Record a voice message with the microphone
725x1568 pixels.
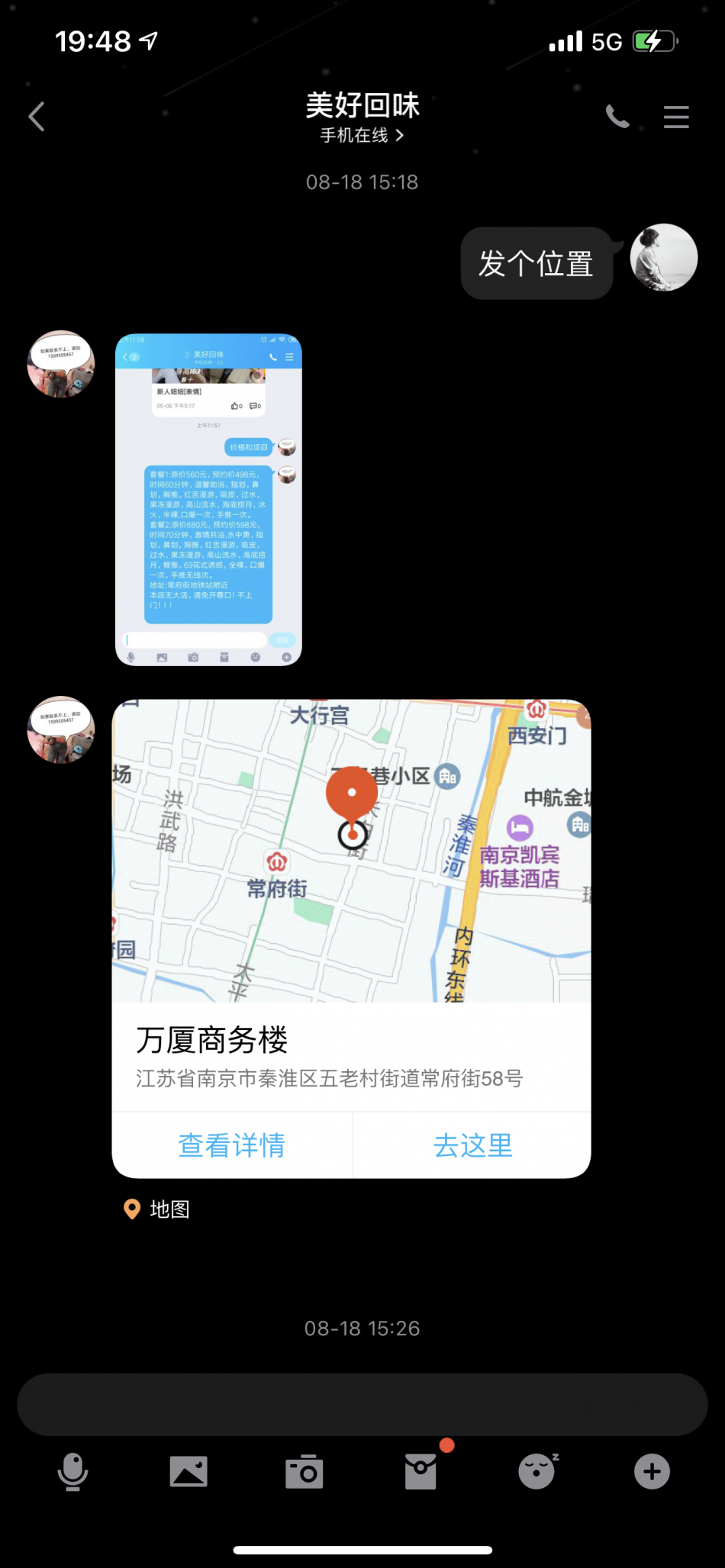pos(73,1472)
